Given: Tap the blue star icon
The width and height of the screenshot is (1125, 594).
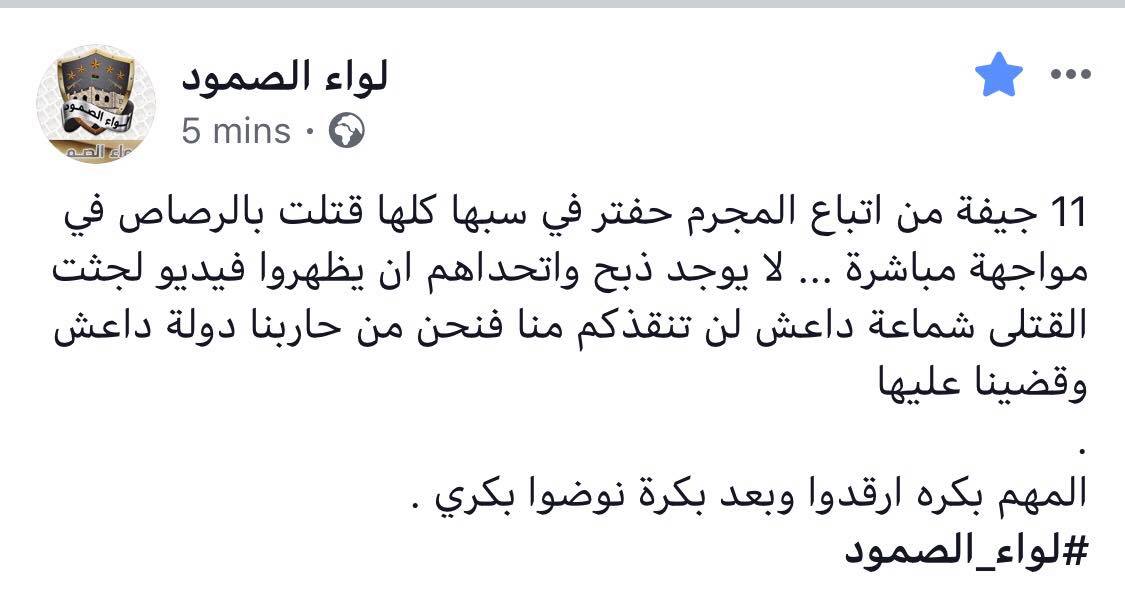Looking at the screenshot, I should (x=1001, y=76).
